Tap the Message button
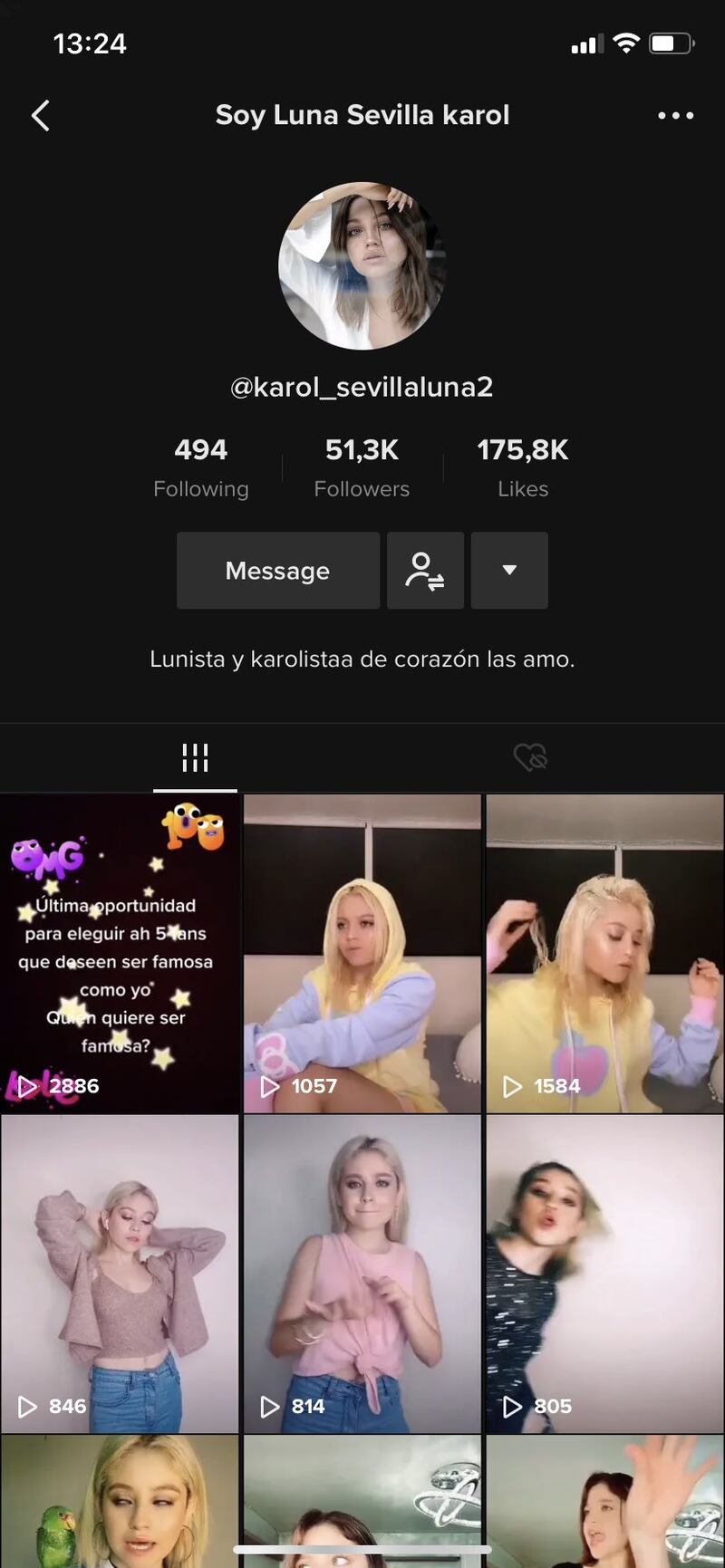725x1568 pixels. 277,571
